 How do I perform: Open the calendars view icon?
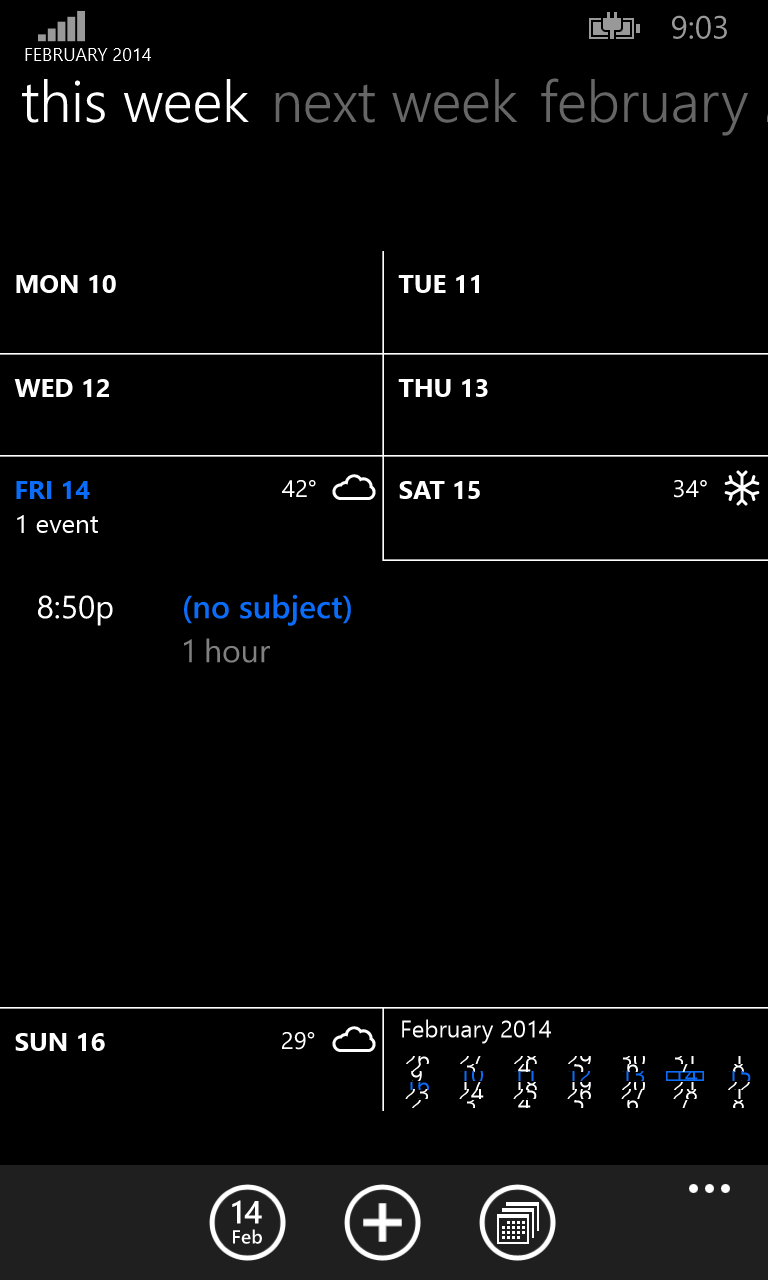pyautogui.click(x=518, y=1222)
